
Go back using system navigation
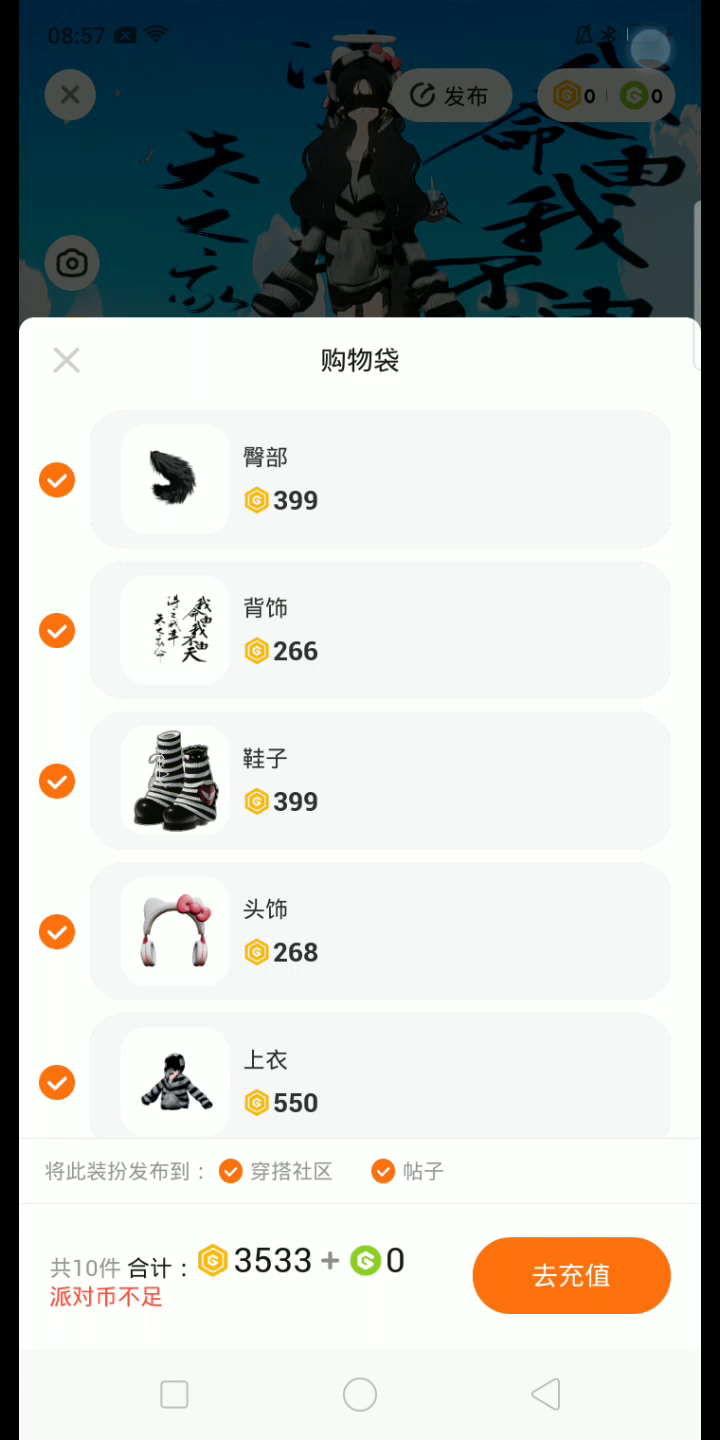pyautogui.click(x=545, y=1394)
